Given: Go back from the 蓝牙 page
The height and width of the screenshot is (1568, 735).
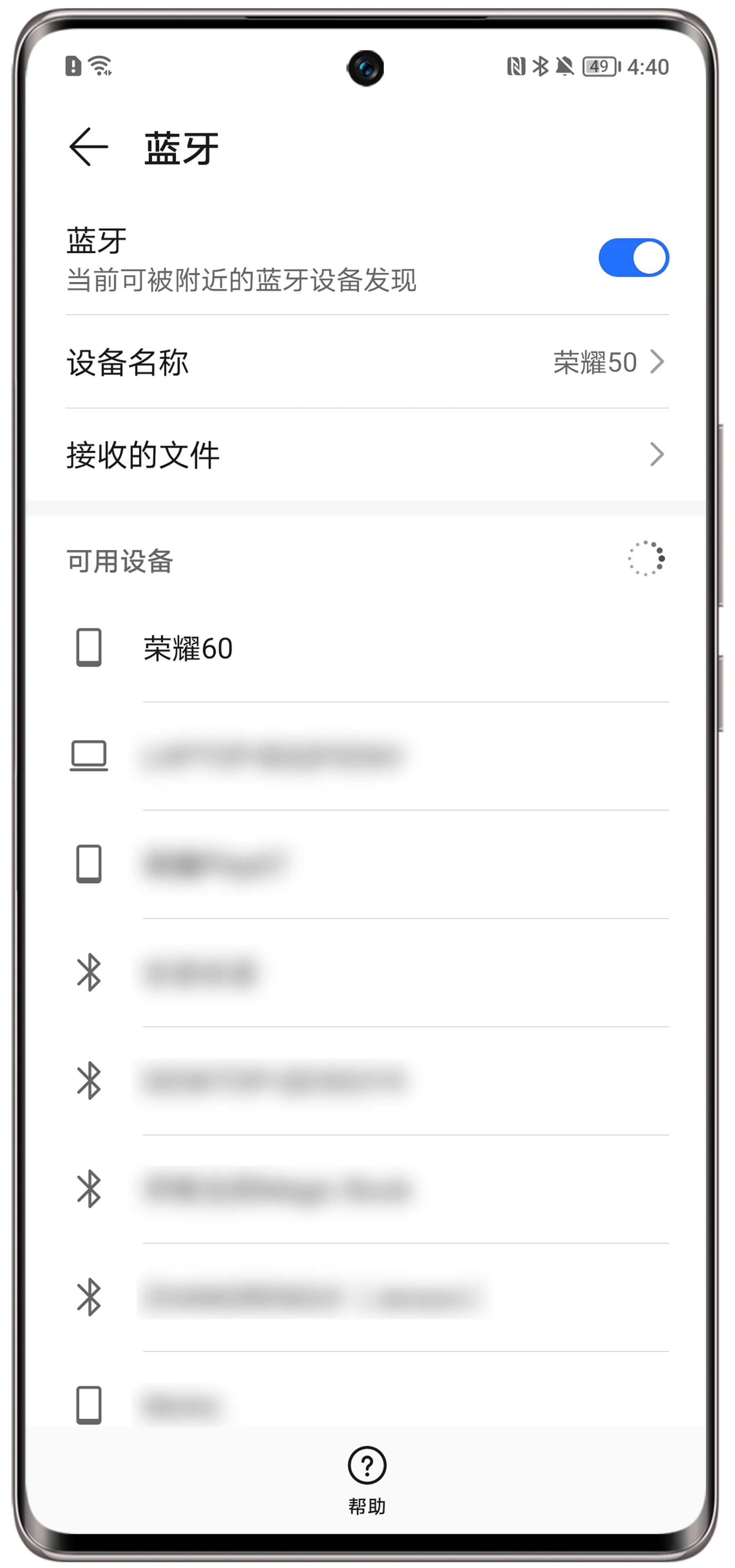Looking at the screenshot, I should pos(89,147).
